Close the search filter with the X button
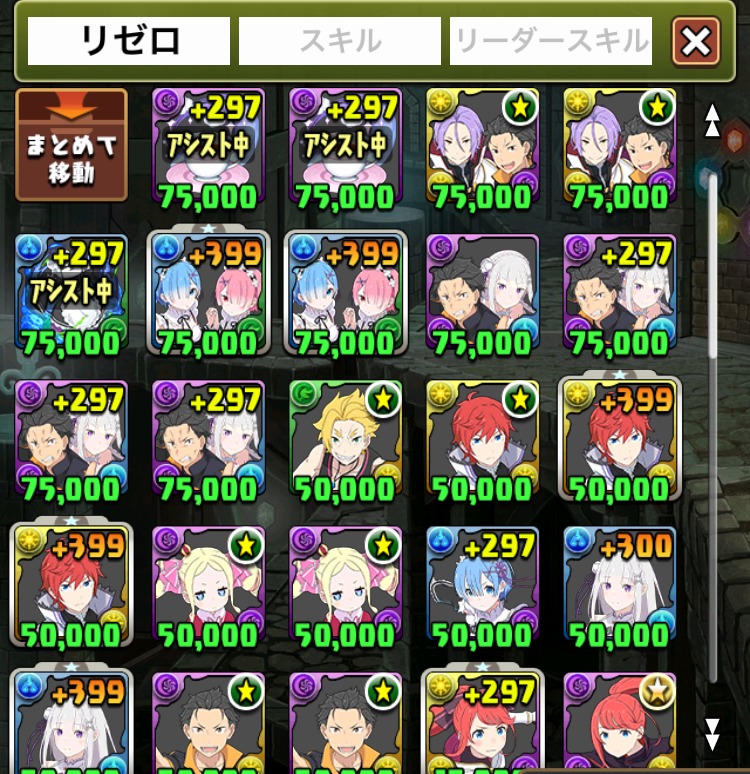This screenshot has height=774, width=750. tap(696, 41)
